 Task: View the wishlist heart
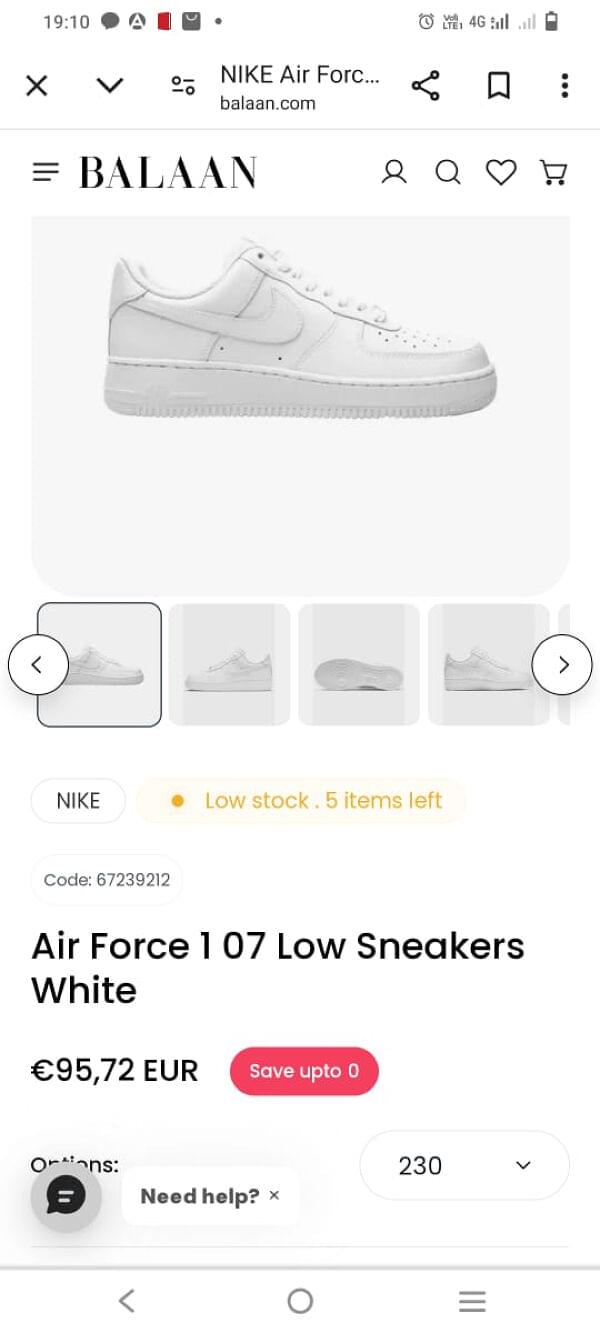pos(501,173)
